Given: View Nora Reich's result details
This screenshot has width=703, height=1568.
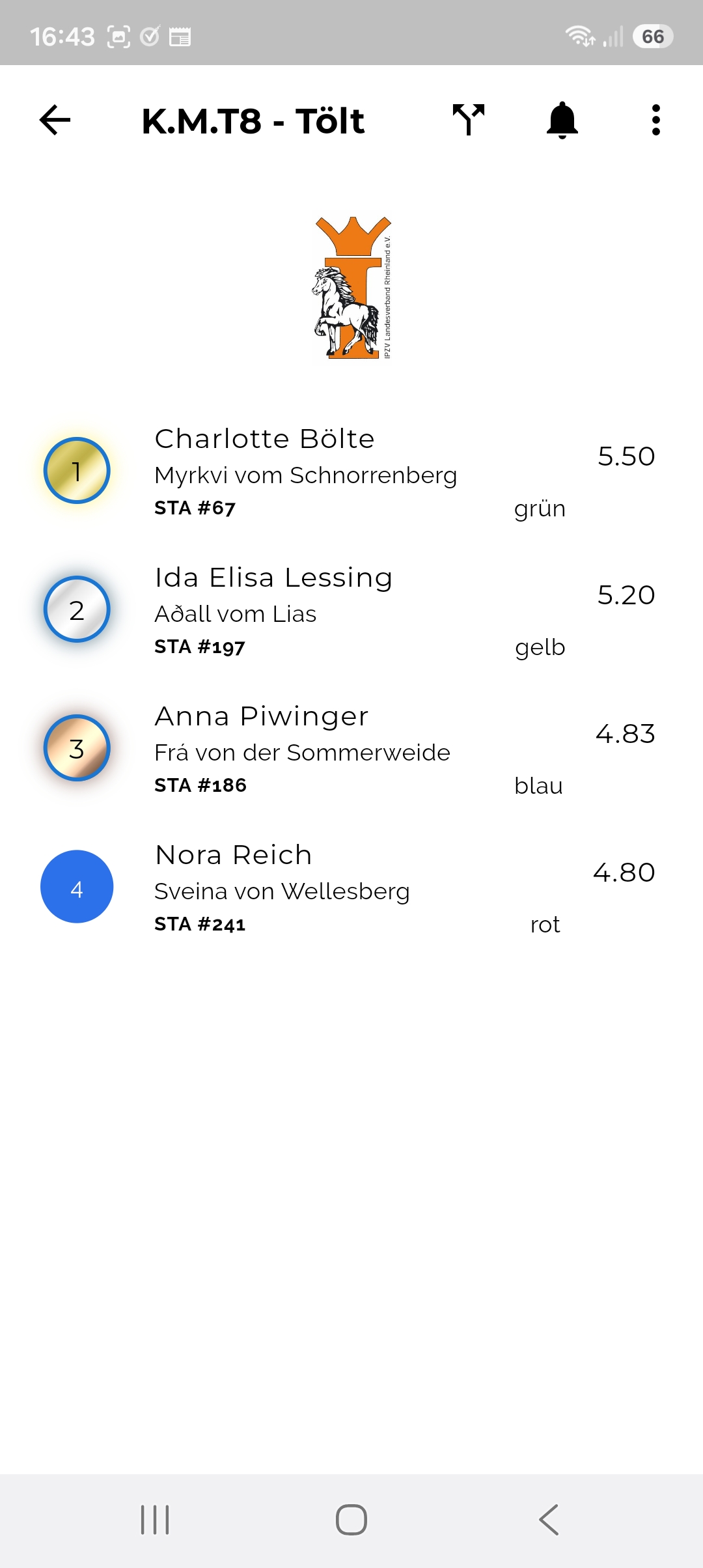Looking at the screenshot, I should point(351,888).
